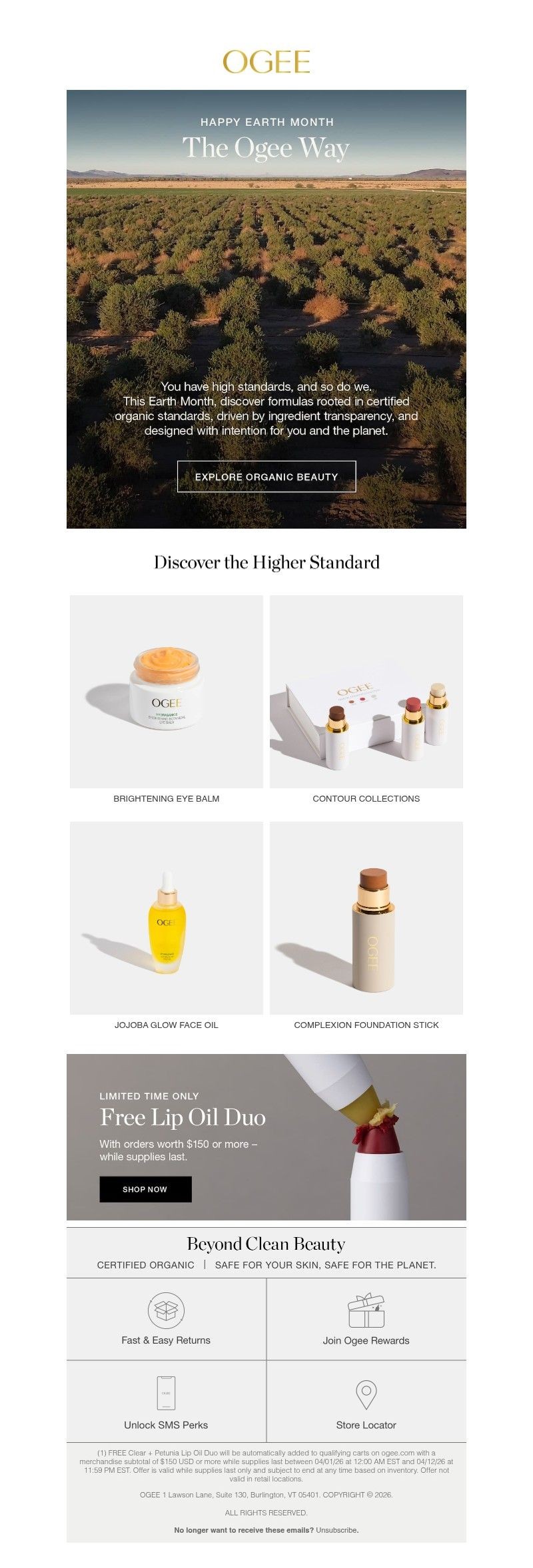Unsubscribe from these emails
Image resolution: width=533 pixels, height=1568 pixels.
[x=337, y=1530]
